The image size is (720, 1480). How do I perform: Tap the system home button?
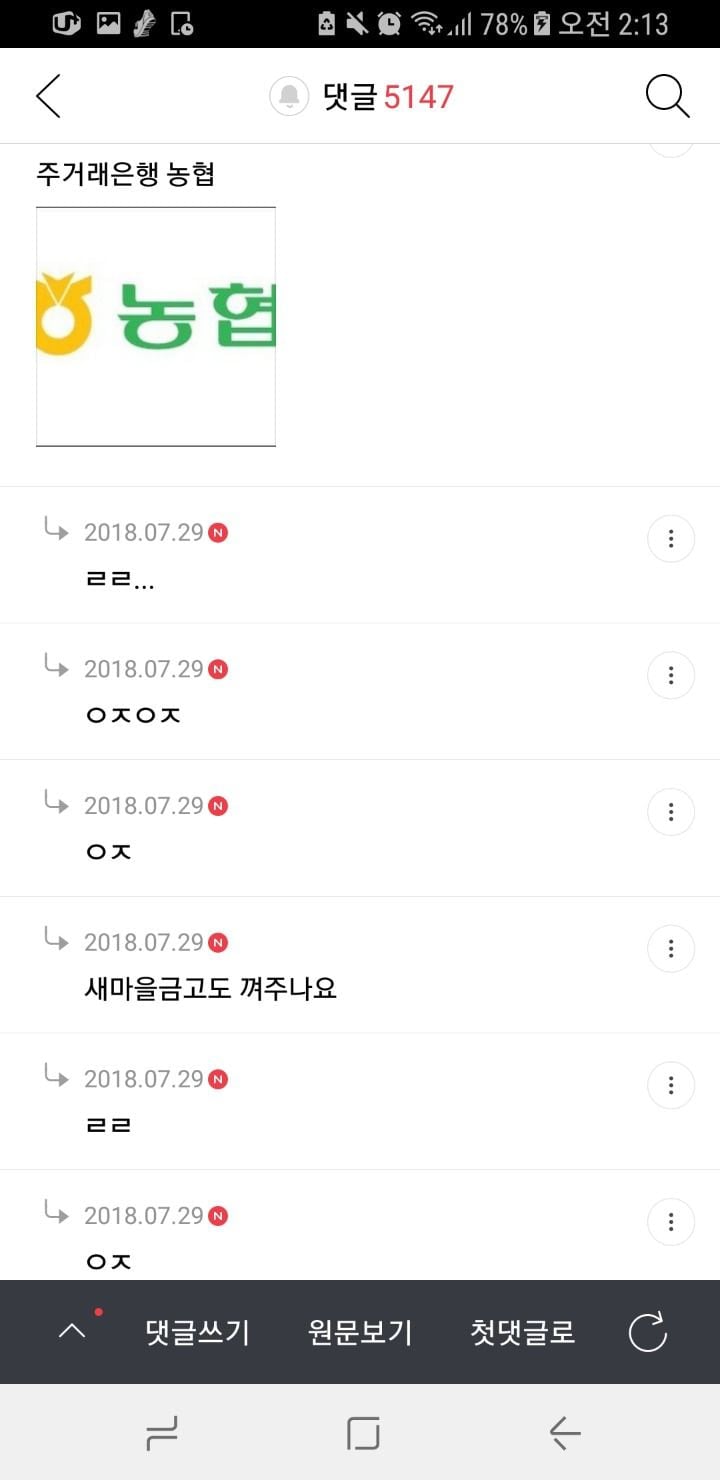tap(363, 1434)
